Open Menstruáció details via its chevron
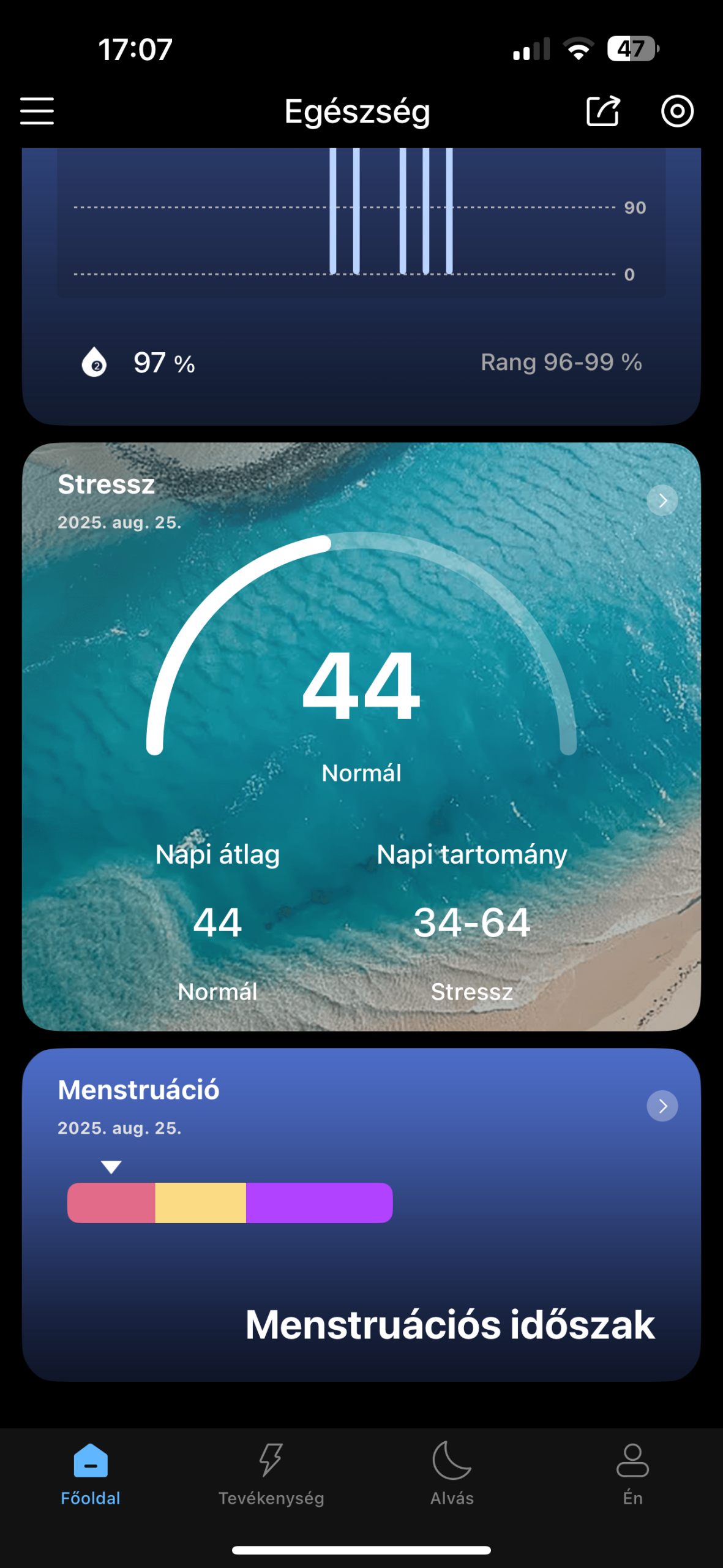Image resolution: width=723 pixels, height=1568 pixels. (662, 1106)
